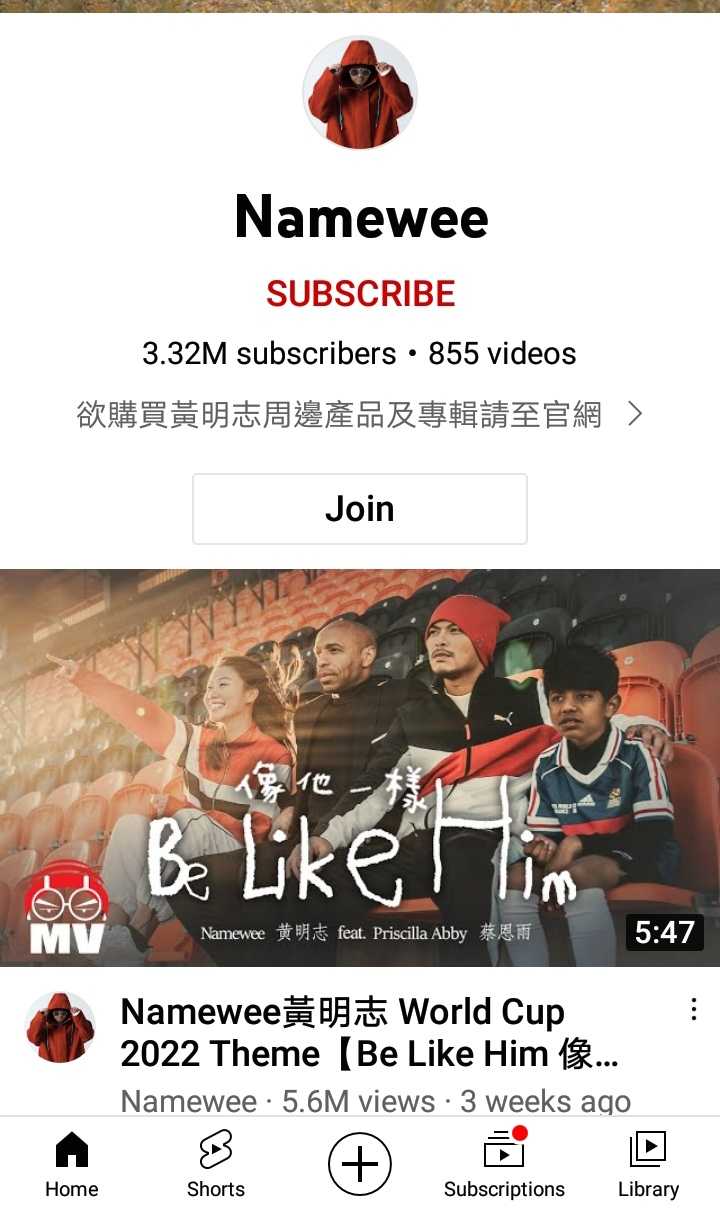This screenshot has width=720, height=1208.
Task: Tap the Namewee channel avatar beside the video title
Action: [60, 1027]
